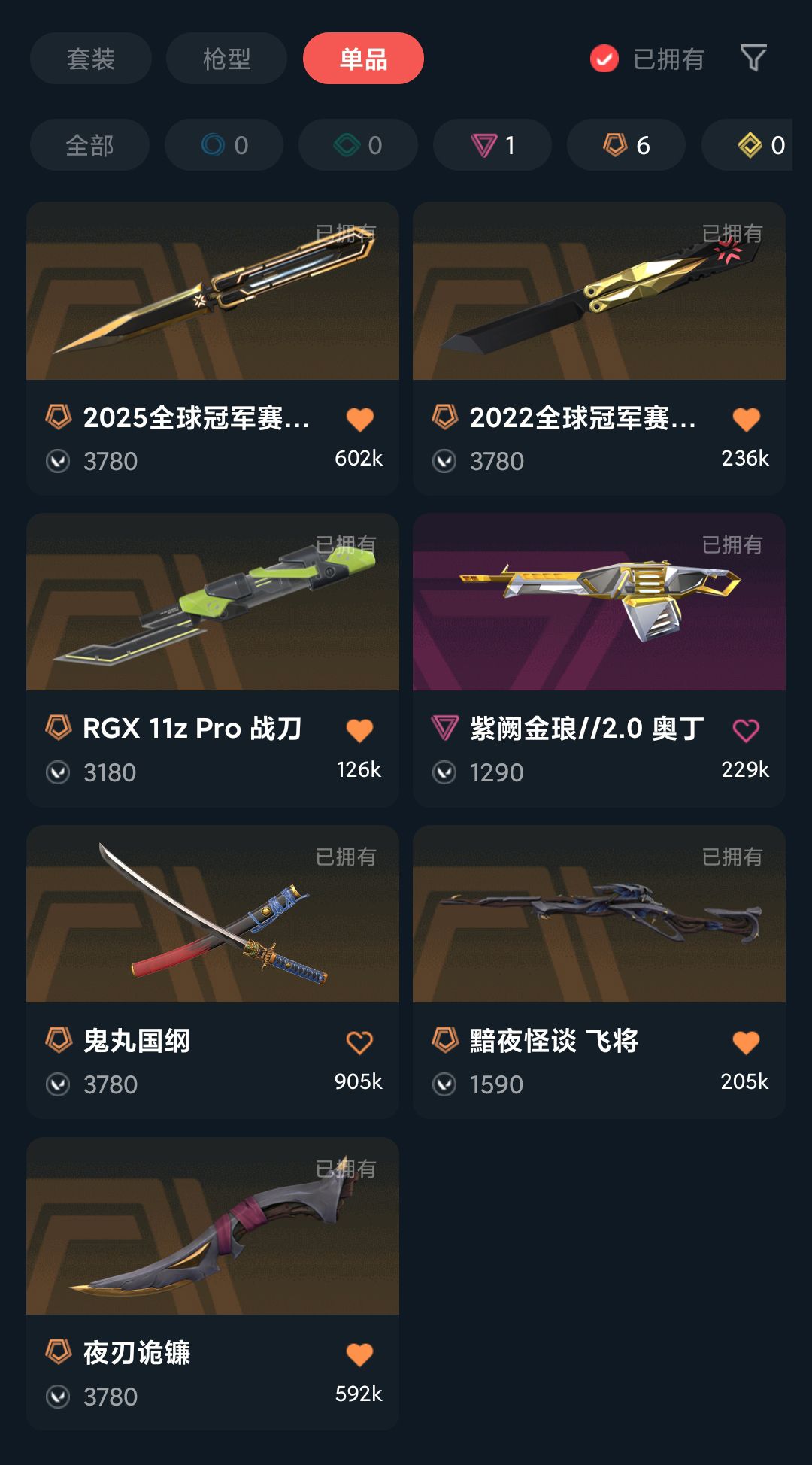The height and width of the screenshot is (1465, 812).
Task: Switch to the 枪型 tab
Action: 226,59
